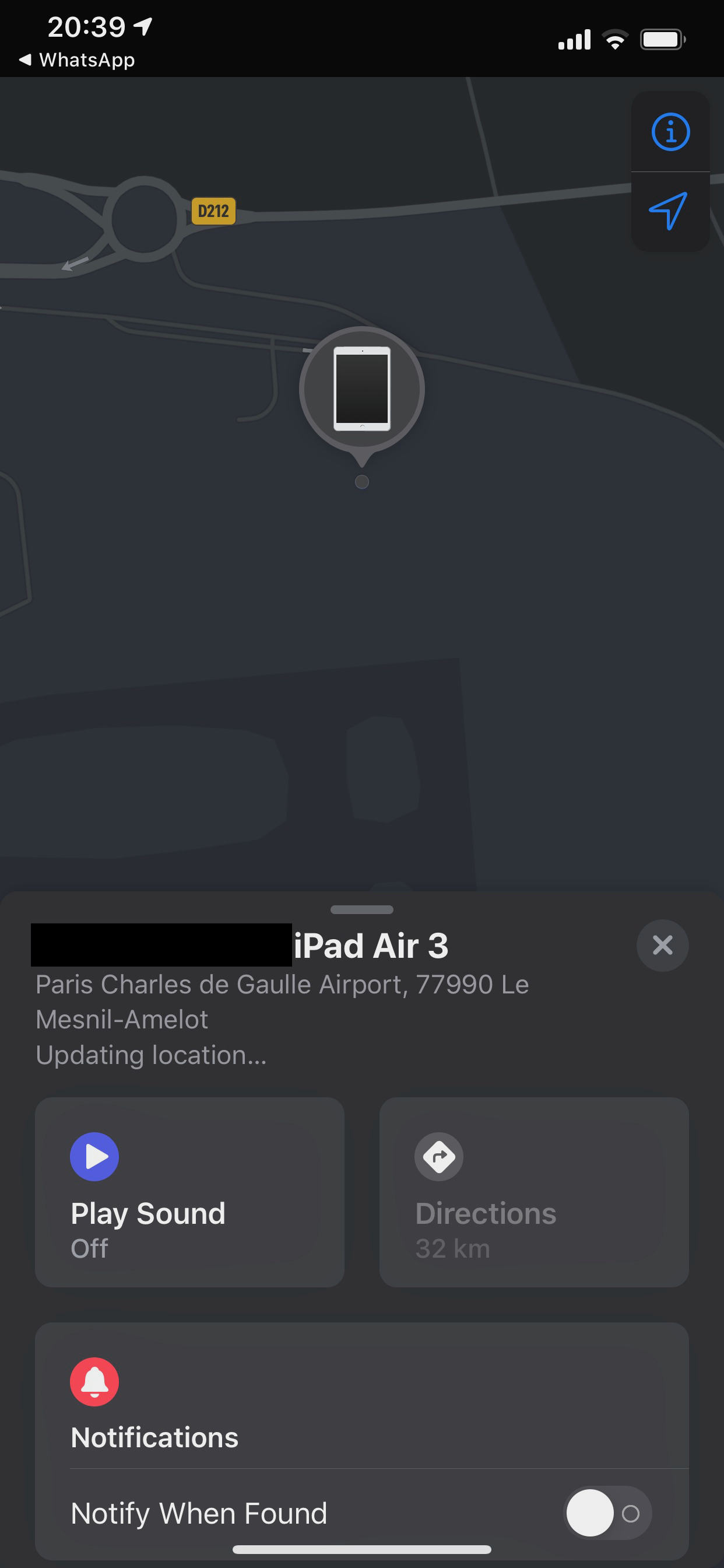
Task: Close the iPad Air 3 details panel
Action: pyautogui.click(x=662, y=946)
